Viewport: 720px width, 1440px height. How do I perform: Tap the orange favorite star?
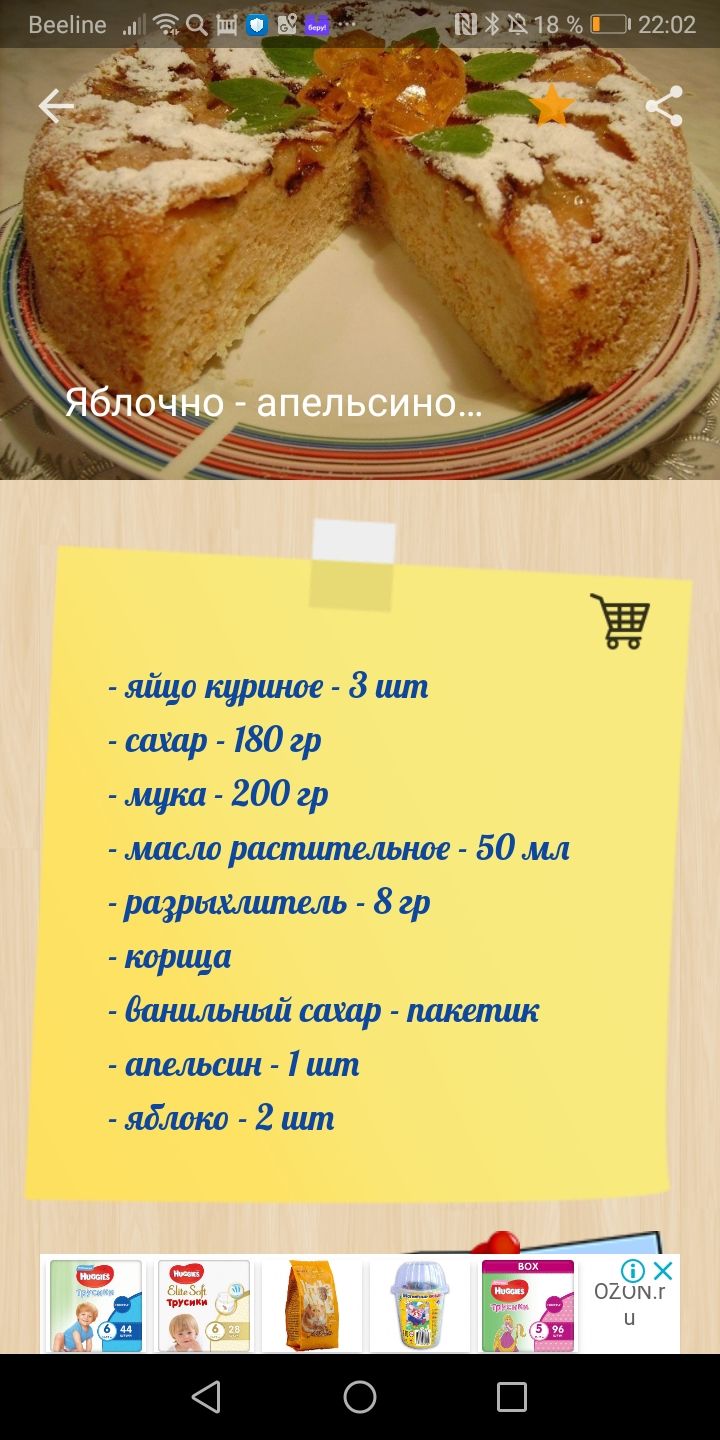551,105
